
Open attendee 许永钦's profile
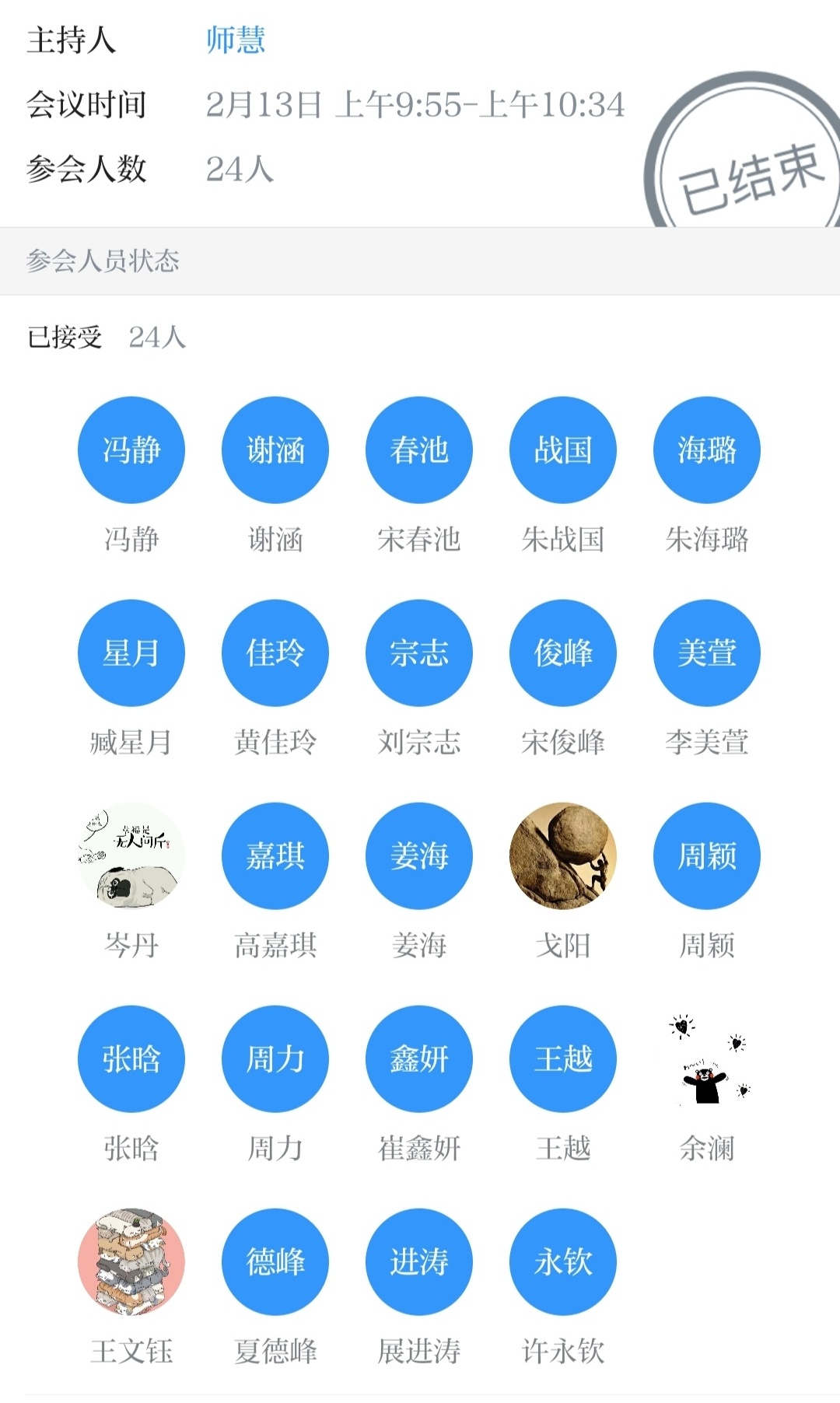563,1262
